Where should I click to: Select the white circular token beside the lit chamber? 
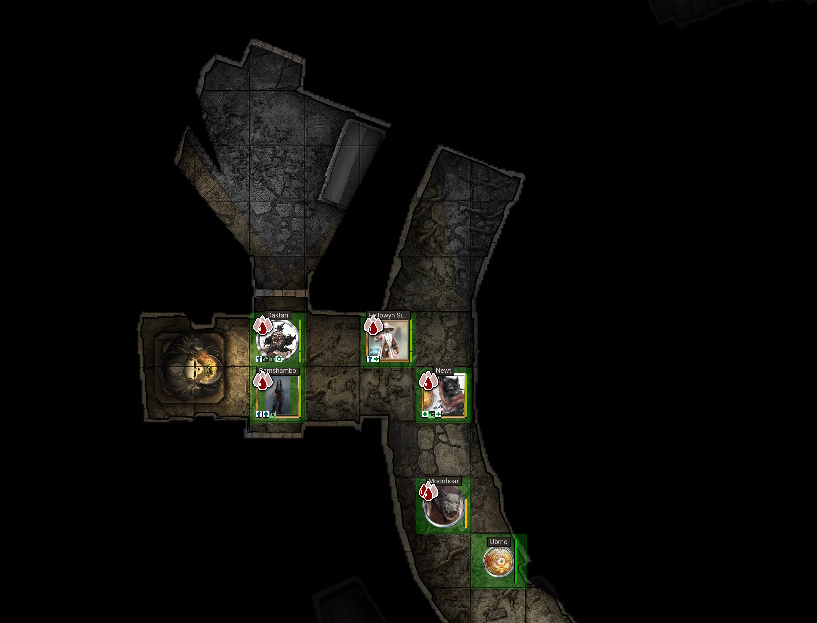tap(277, 341)
